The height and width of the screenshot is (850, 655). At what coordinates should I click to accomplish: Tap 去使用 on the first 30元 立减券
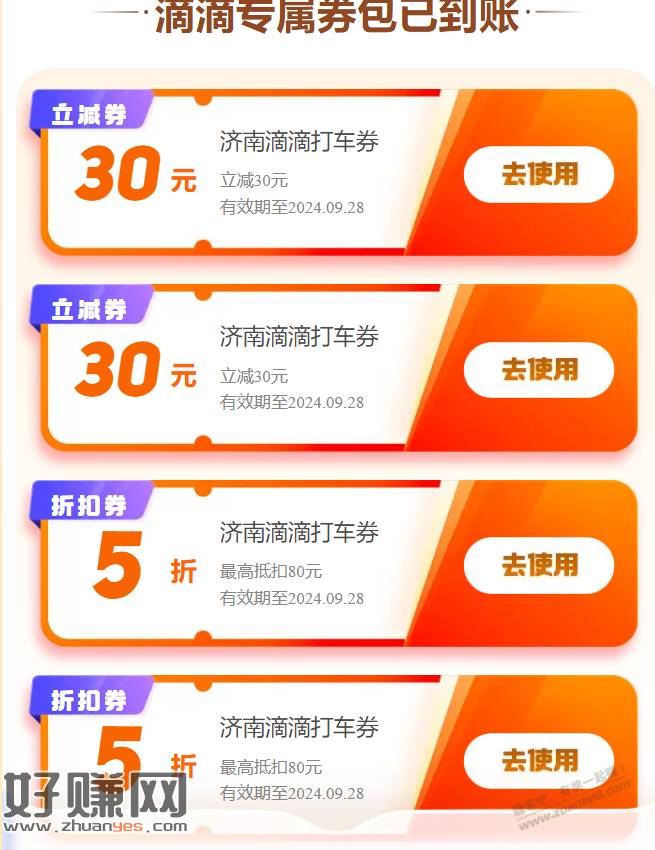click(539, 174)
